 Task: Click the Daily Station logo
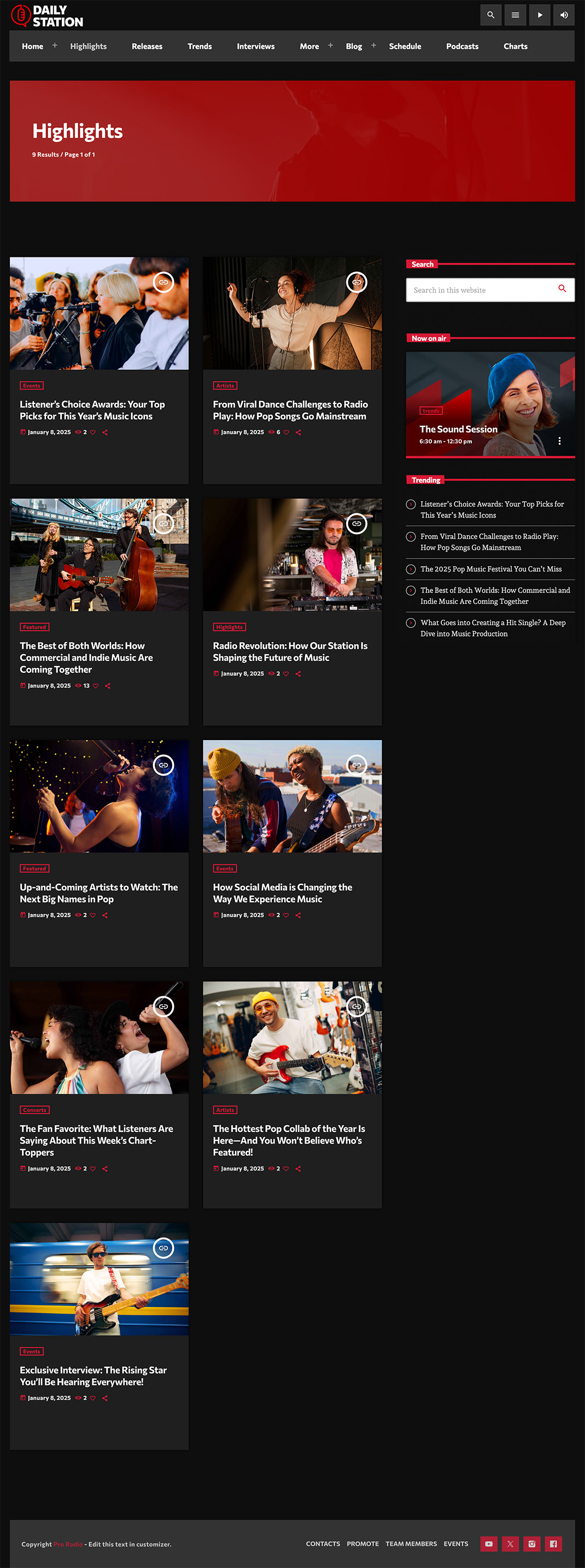pyautogui.click(x=46, y=15)
